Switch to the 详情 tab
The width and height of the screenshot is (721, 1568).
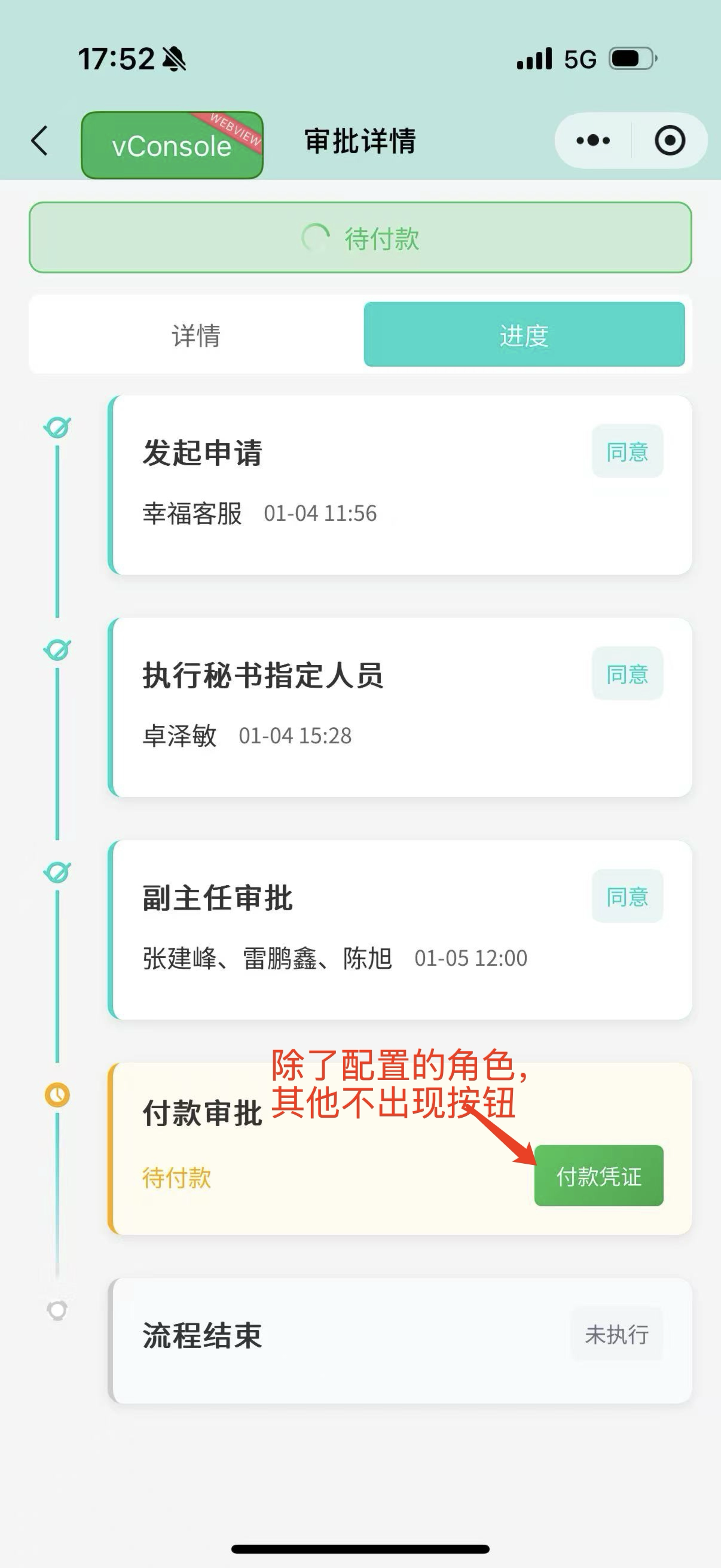[x=196, y=334]
